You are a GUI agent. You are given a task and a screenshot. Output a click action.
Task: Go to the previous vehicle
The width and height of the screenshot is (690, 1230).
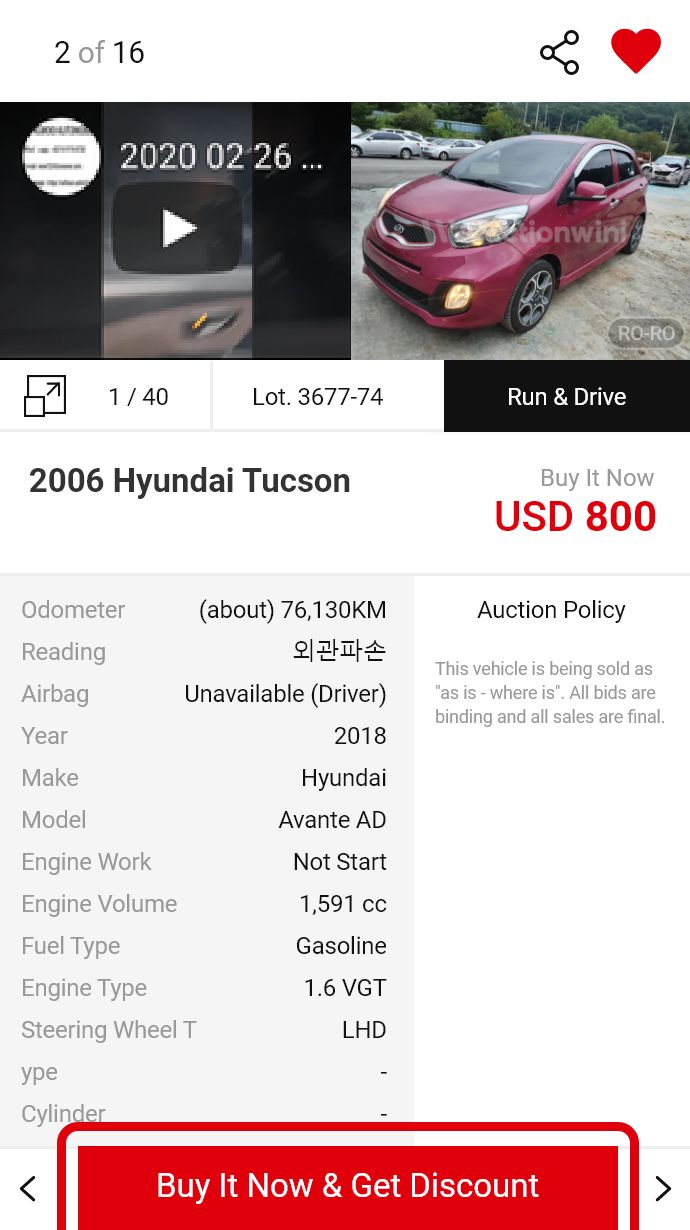coord(28,1189)
